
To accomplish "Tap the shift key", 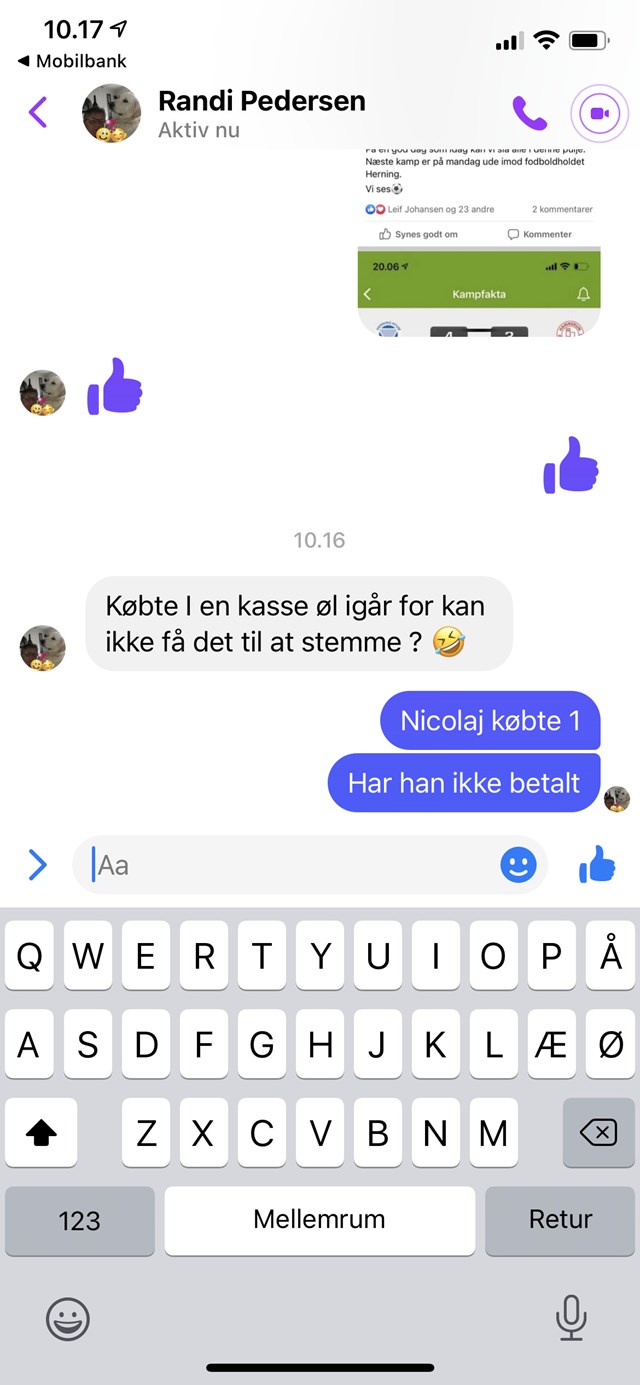I will pos(41,1133).
